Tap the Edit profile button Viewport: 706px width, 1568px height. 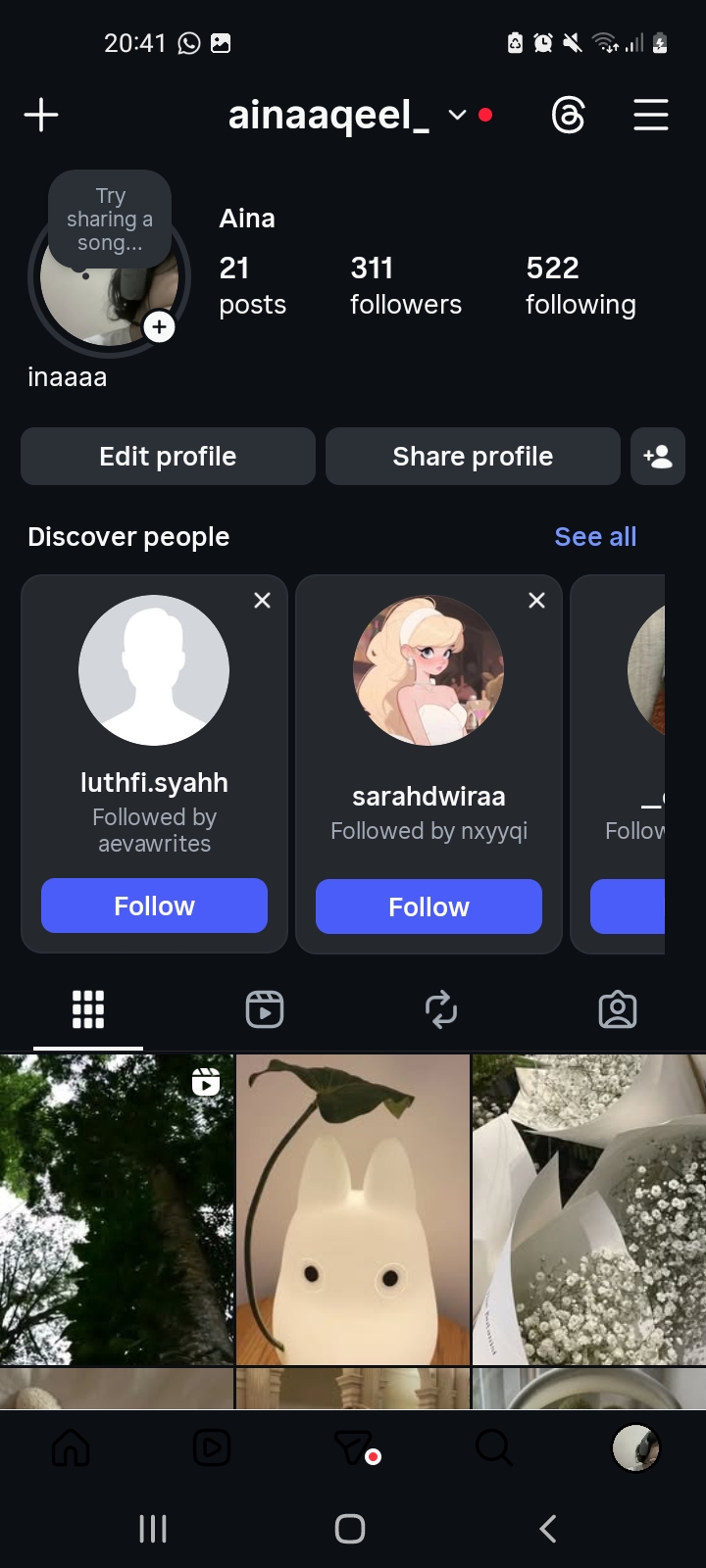(168, 457)
